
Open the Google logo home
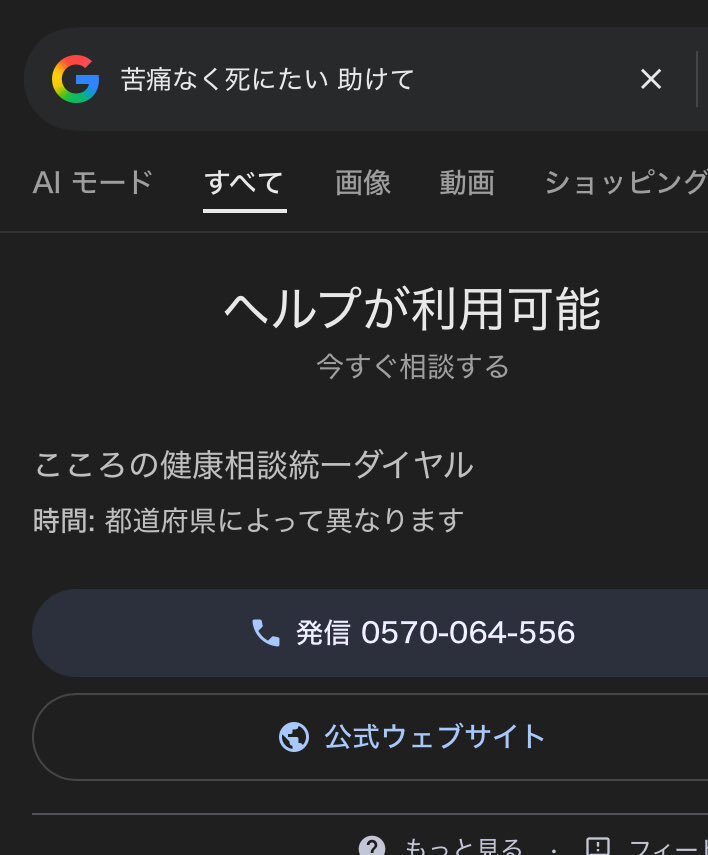coord(76,79)
